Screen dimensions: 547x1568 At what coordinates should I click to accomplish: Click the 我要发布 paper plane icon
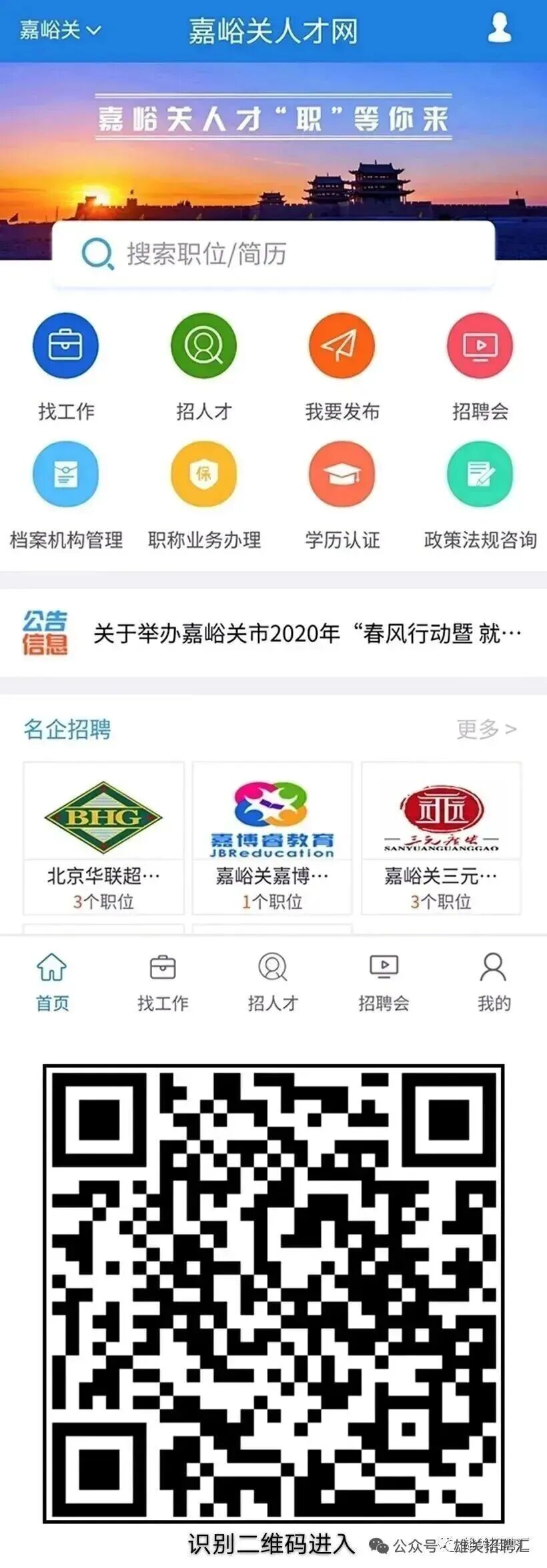(x=341, y=346)
